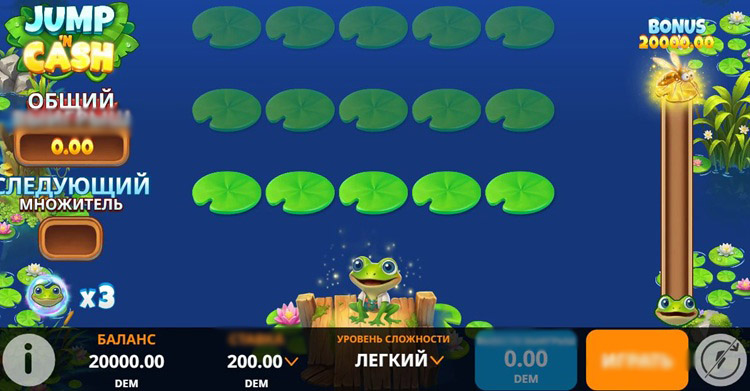Expand the 200.00 bet amount dropdown
This screenshot has height=391, width=750.
point(262,361)
